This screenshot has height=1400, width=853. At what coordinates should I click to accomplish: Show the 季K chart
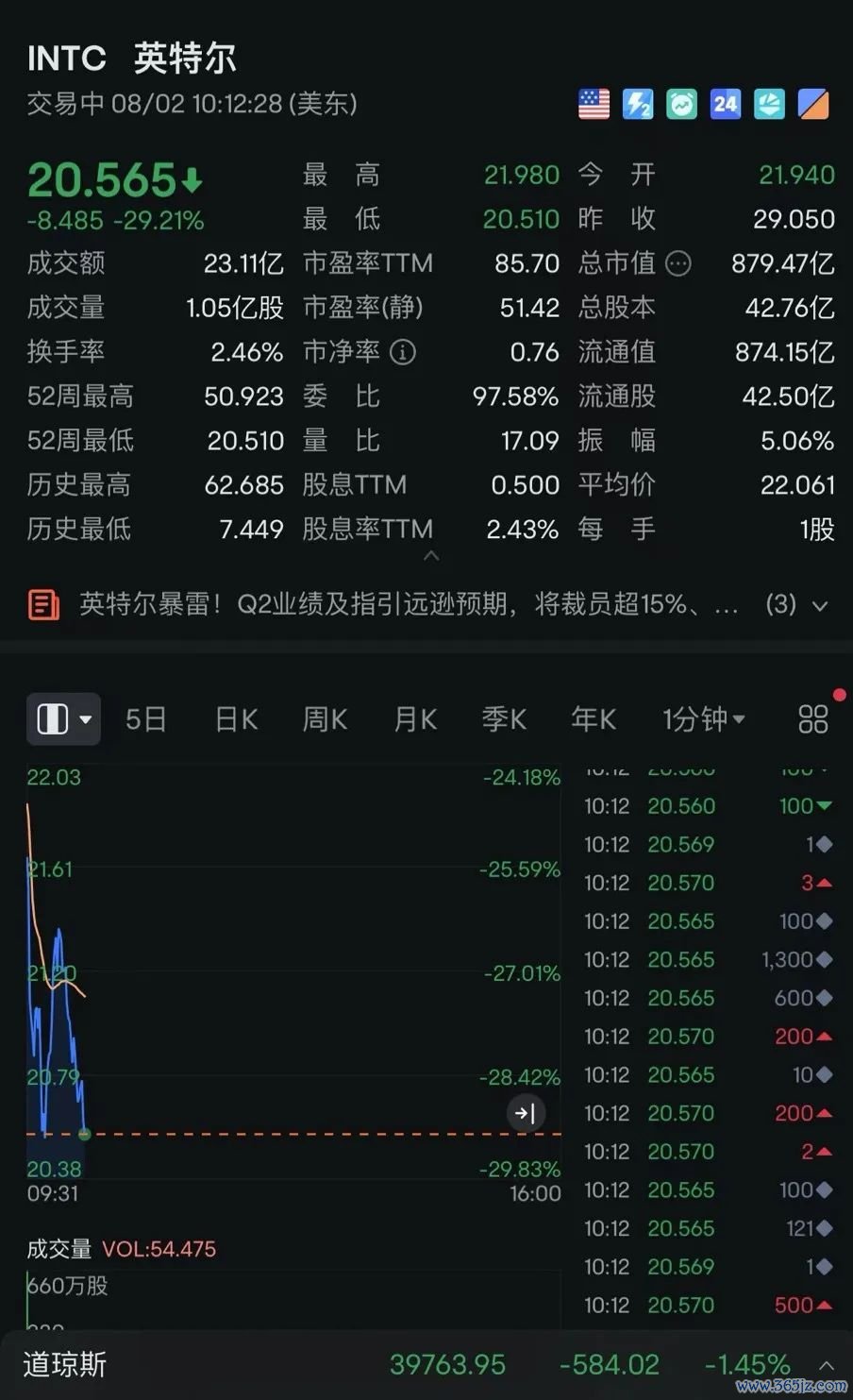[x=504, y=719]
